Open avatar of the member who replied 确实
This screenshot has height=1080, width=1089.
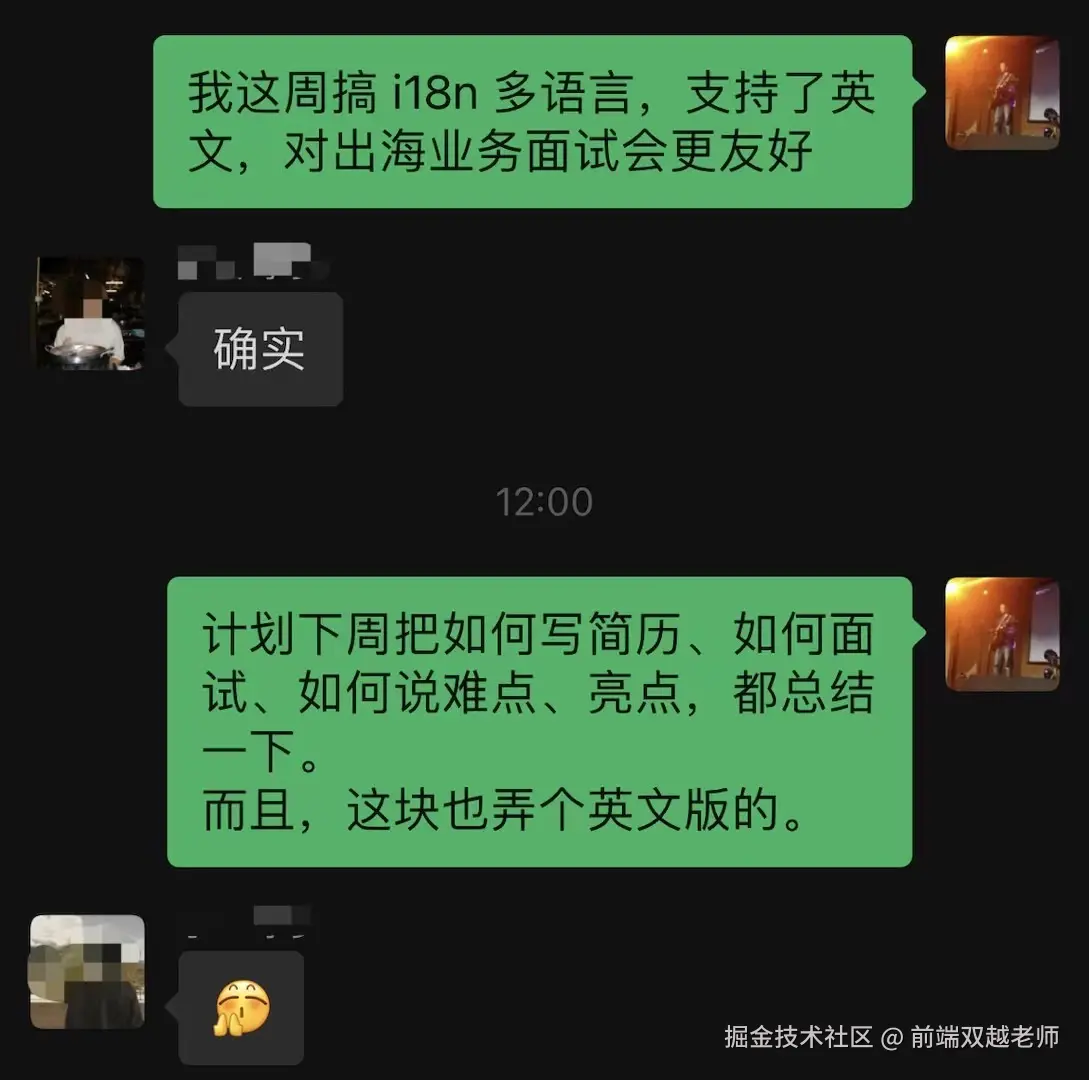[90, 313]
